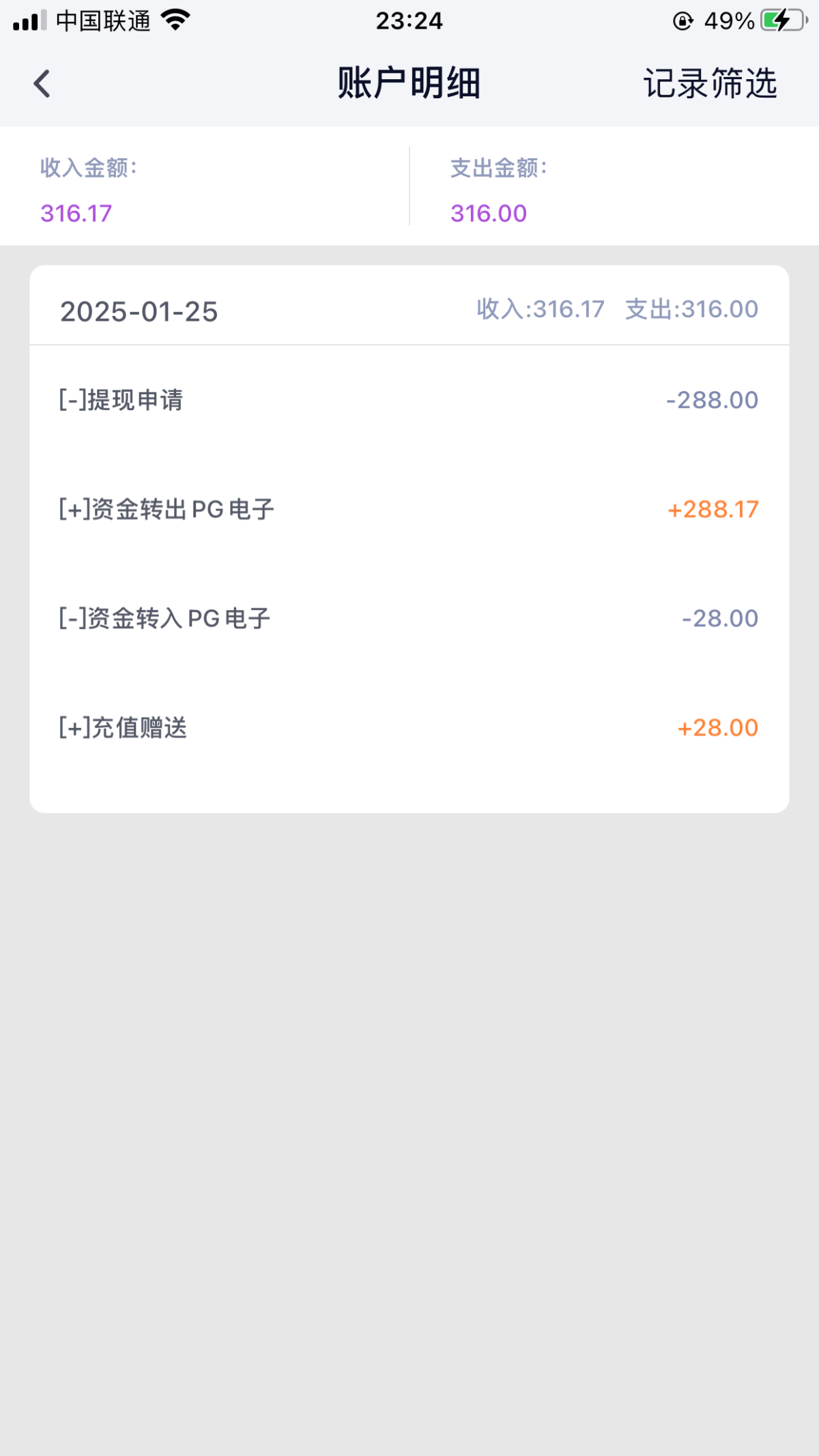Open 记录筛选 filter option
This screenshot has width=819, height=1456.
click(710, 84)
